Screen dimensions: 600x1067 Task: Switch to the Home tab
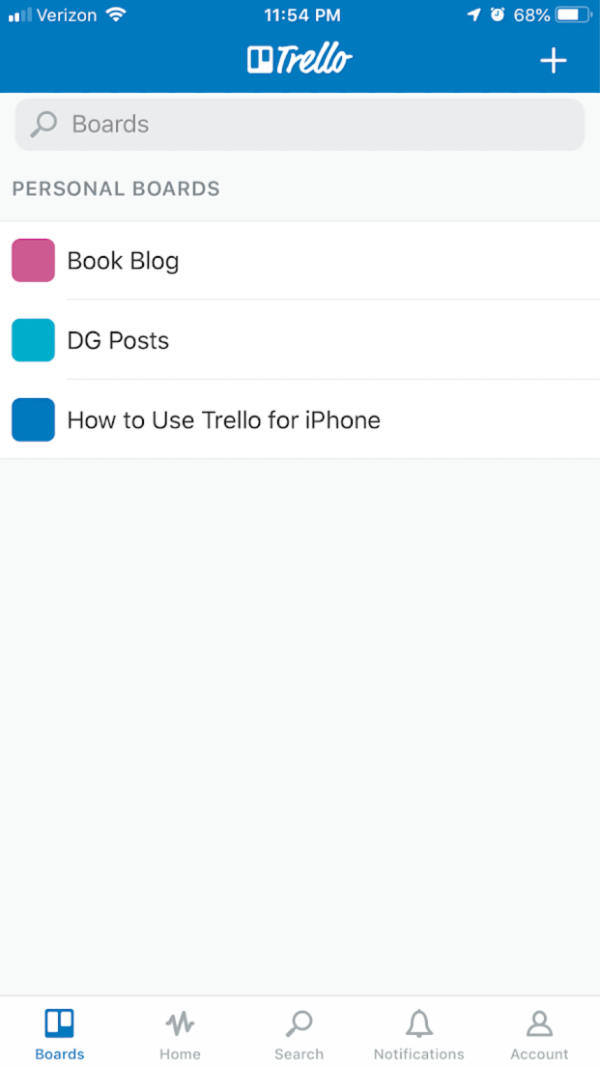click(x=180, y=1035)
